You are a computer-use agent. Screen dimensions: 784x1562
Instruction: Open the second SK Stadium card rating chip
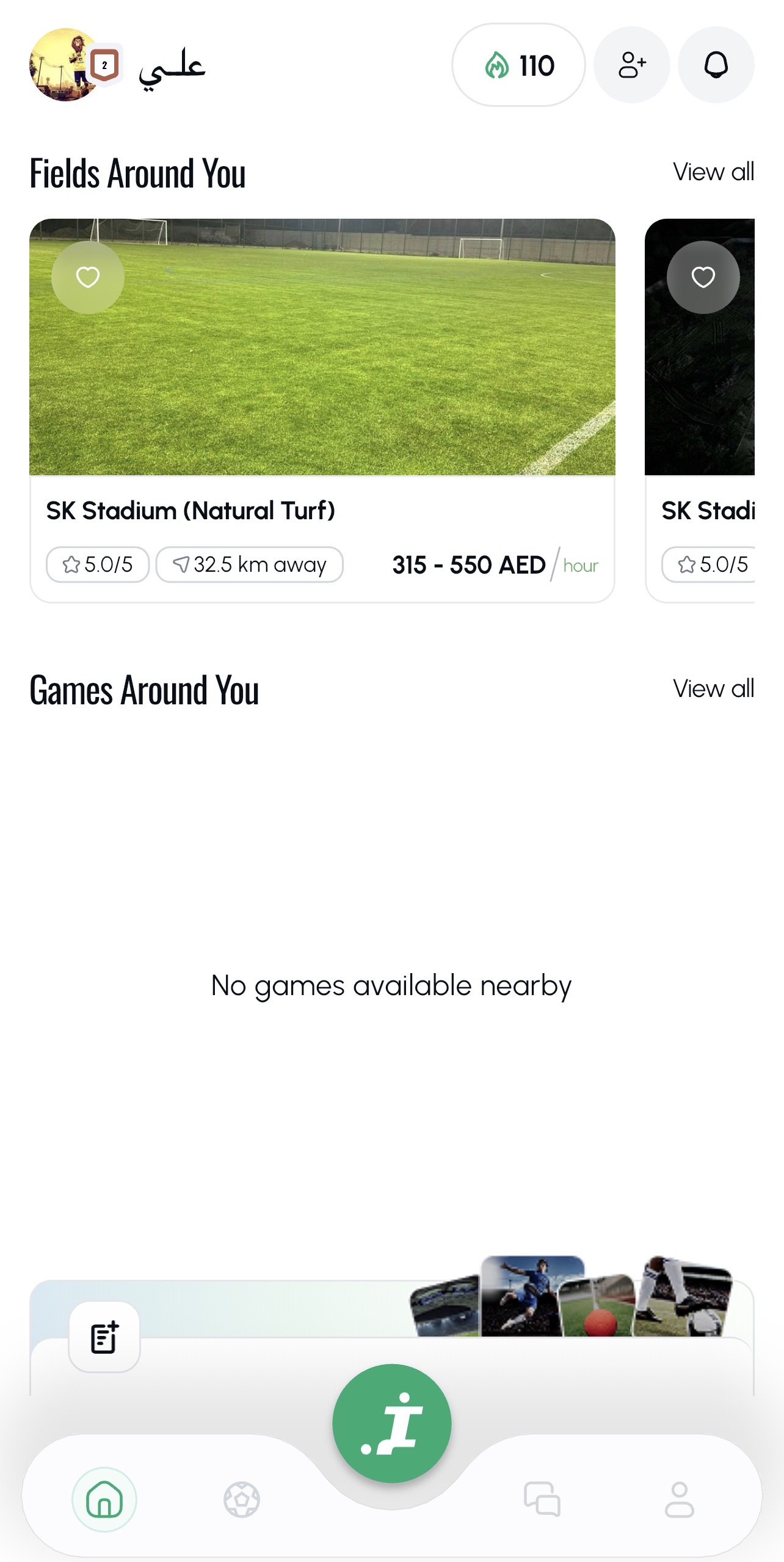click(711, 565)
